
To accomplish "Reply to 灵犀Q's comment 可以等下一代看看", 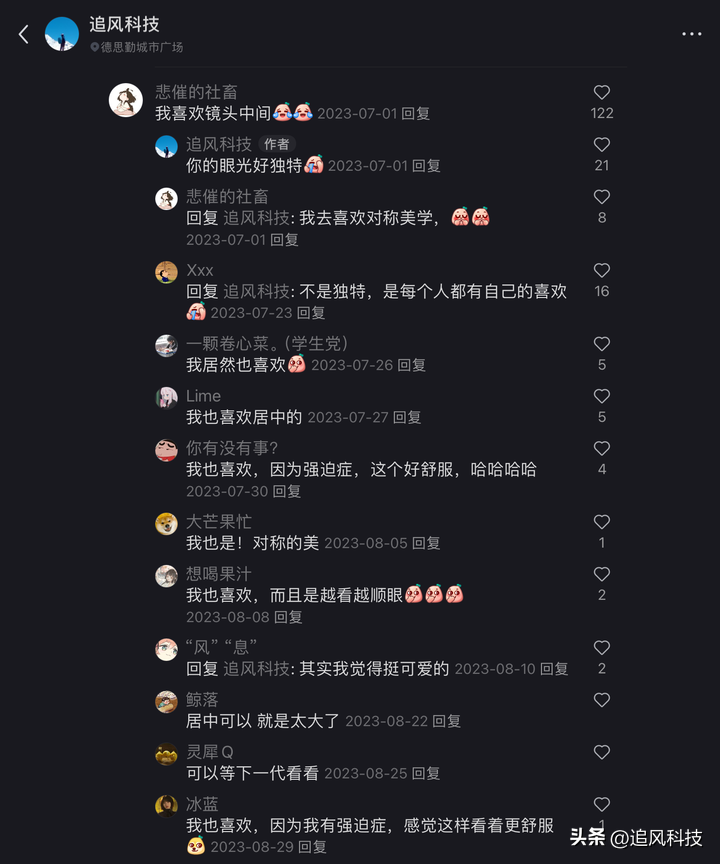I will tap(426, 774).
